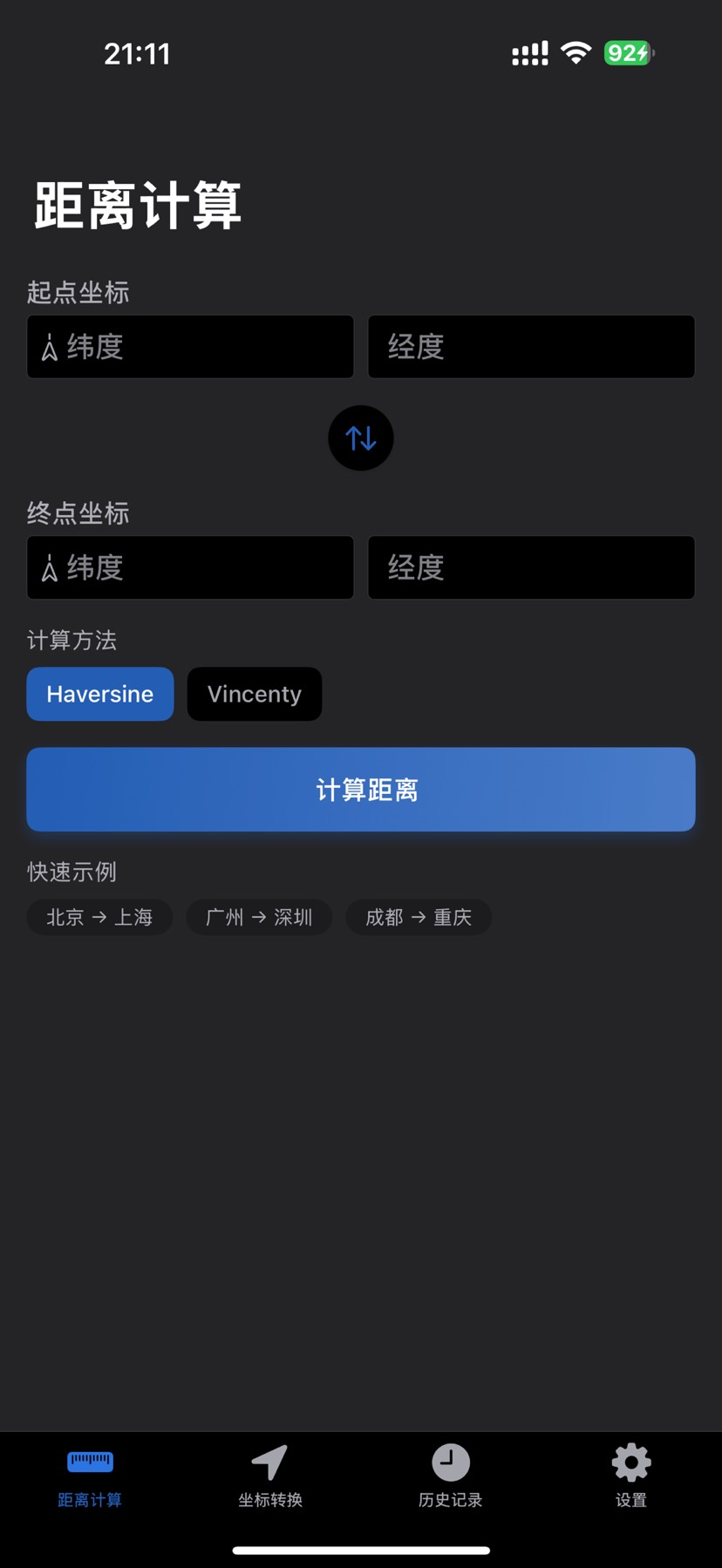Focus the 终点坐标 纬度 field

190,567
